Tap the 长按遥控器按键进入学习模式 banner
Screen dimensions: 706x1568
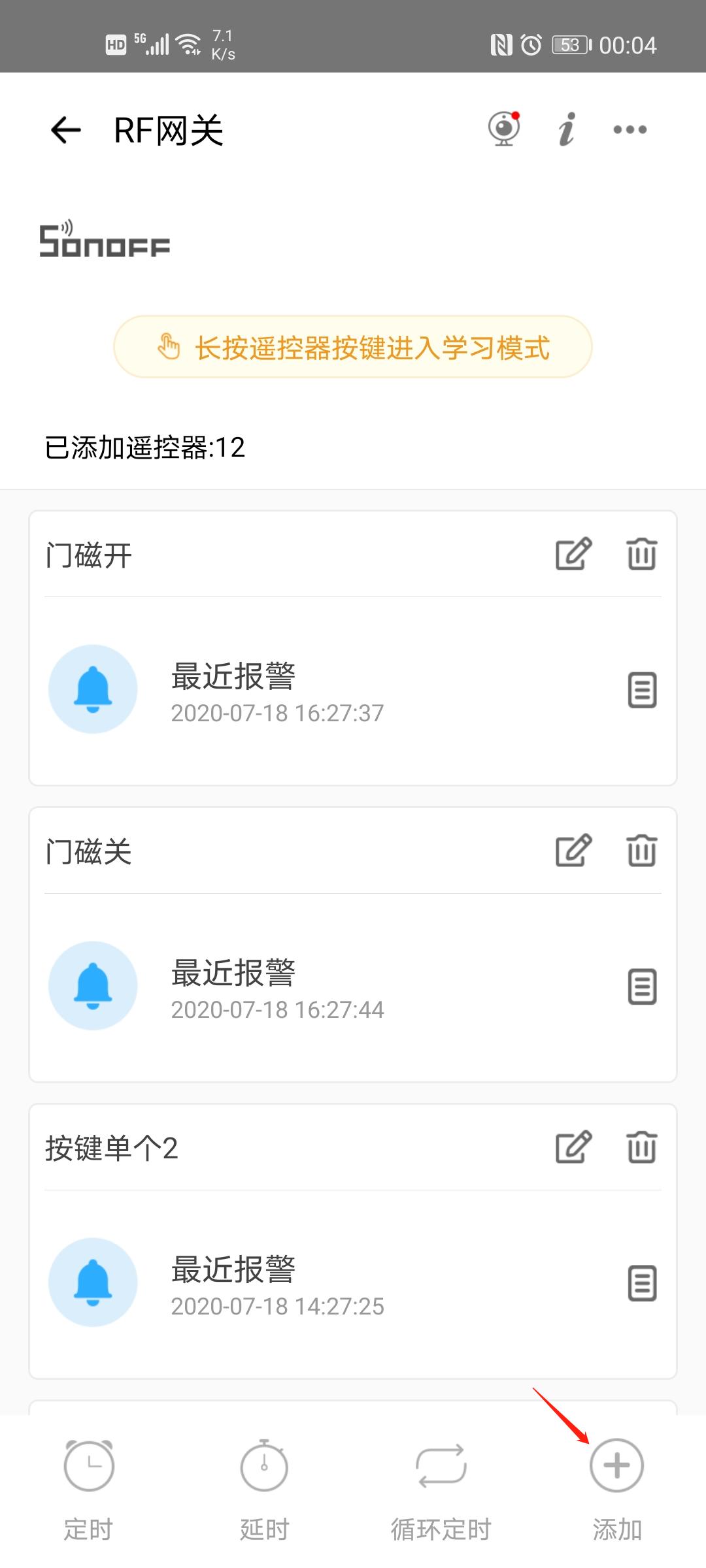353,348
